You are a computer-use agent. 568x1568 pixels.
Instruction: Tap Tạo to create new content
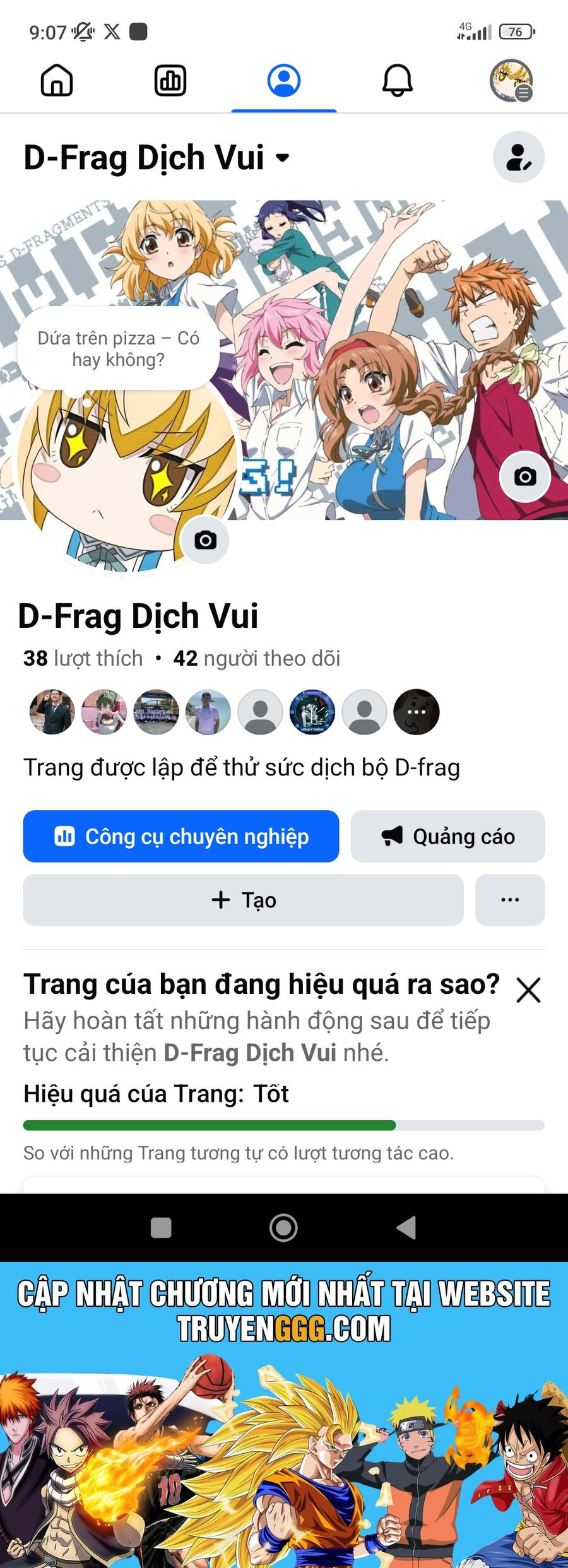pyautogui.click(x=243, y=900)
